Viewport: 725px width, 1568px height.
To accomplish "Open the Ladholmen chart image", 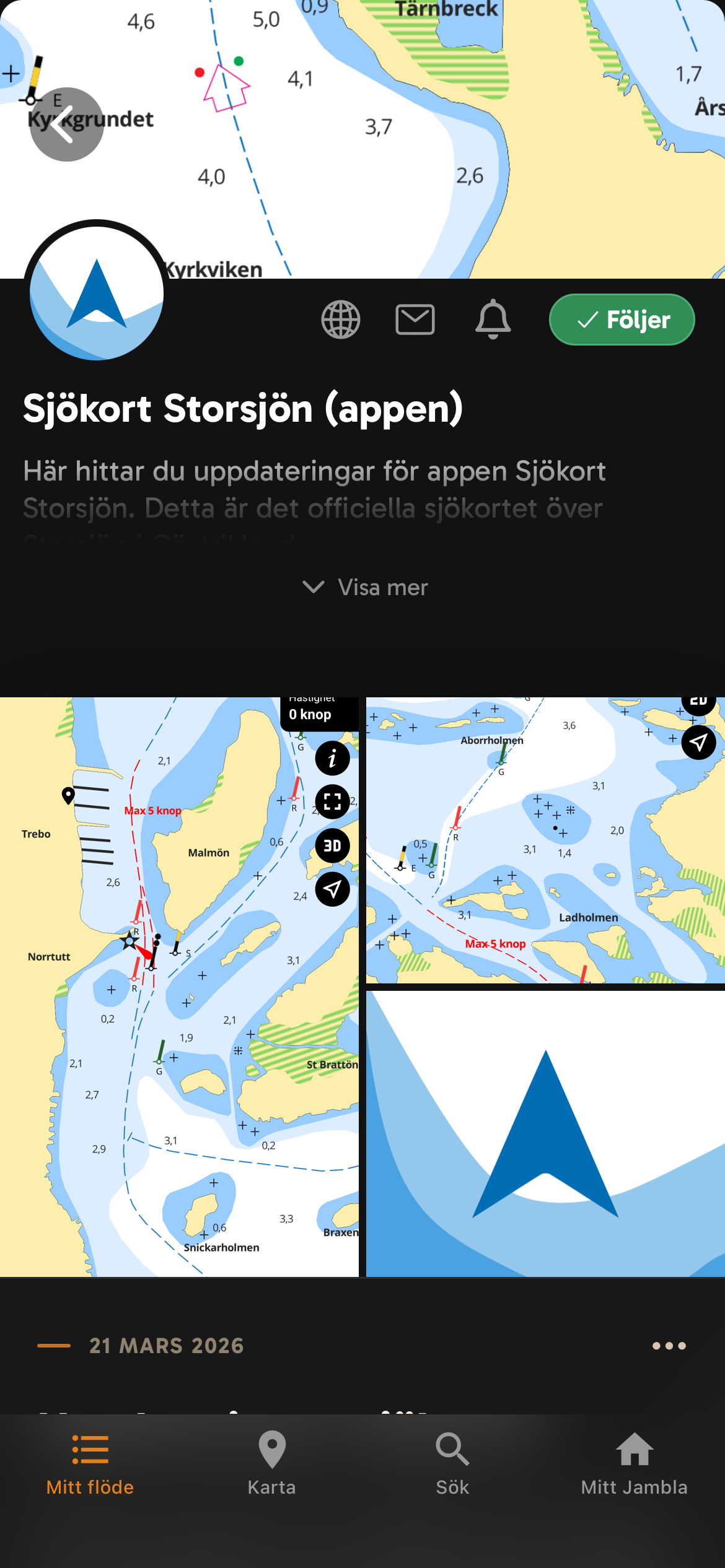I will pyautogui.click(x=545, y=840).
